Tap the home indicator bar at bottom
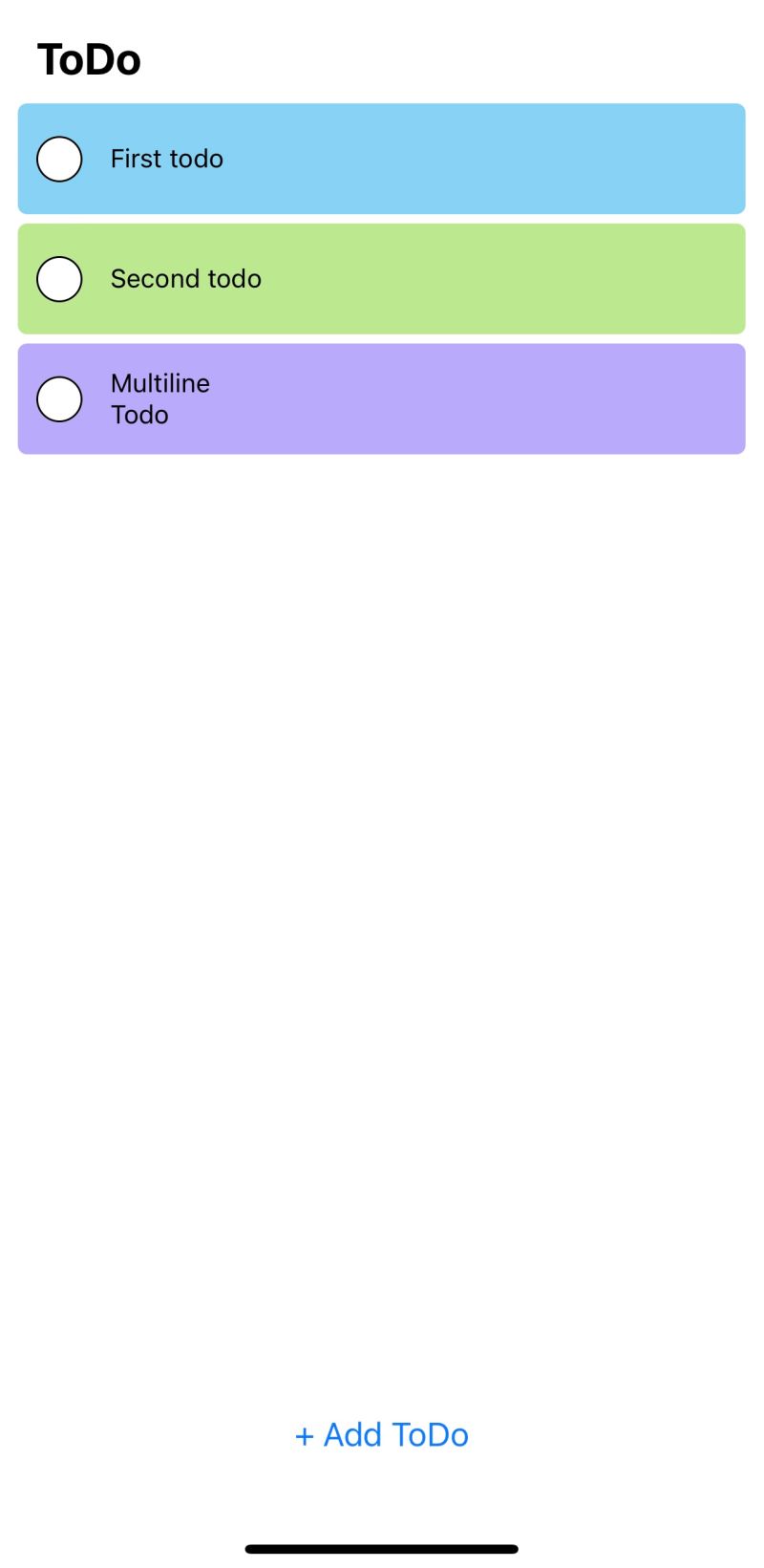This screenshot has height=1568, width=764. coord(382,1549)
